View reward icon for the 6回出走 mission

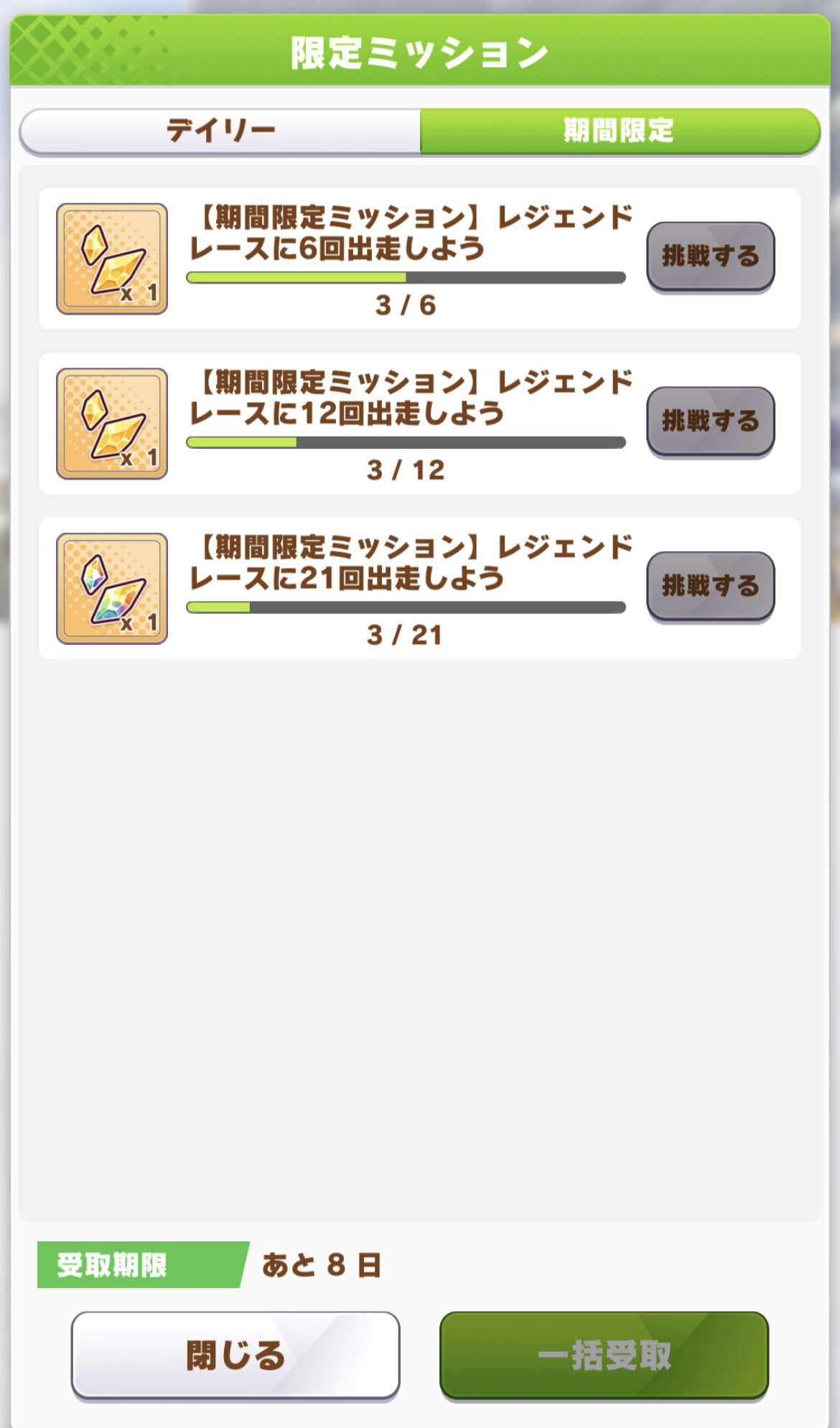coord(112,258)
